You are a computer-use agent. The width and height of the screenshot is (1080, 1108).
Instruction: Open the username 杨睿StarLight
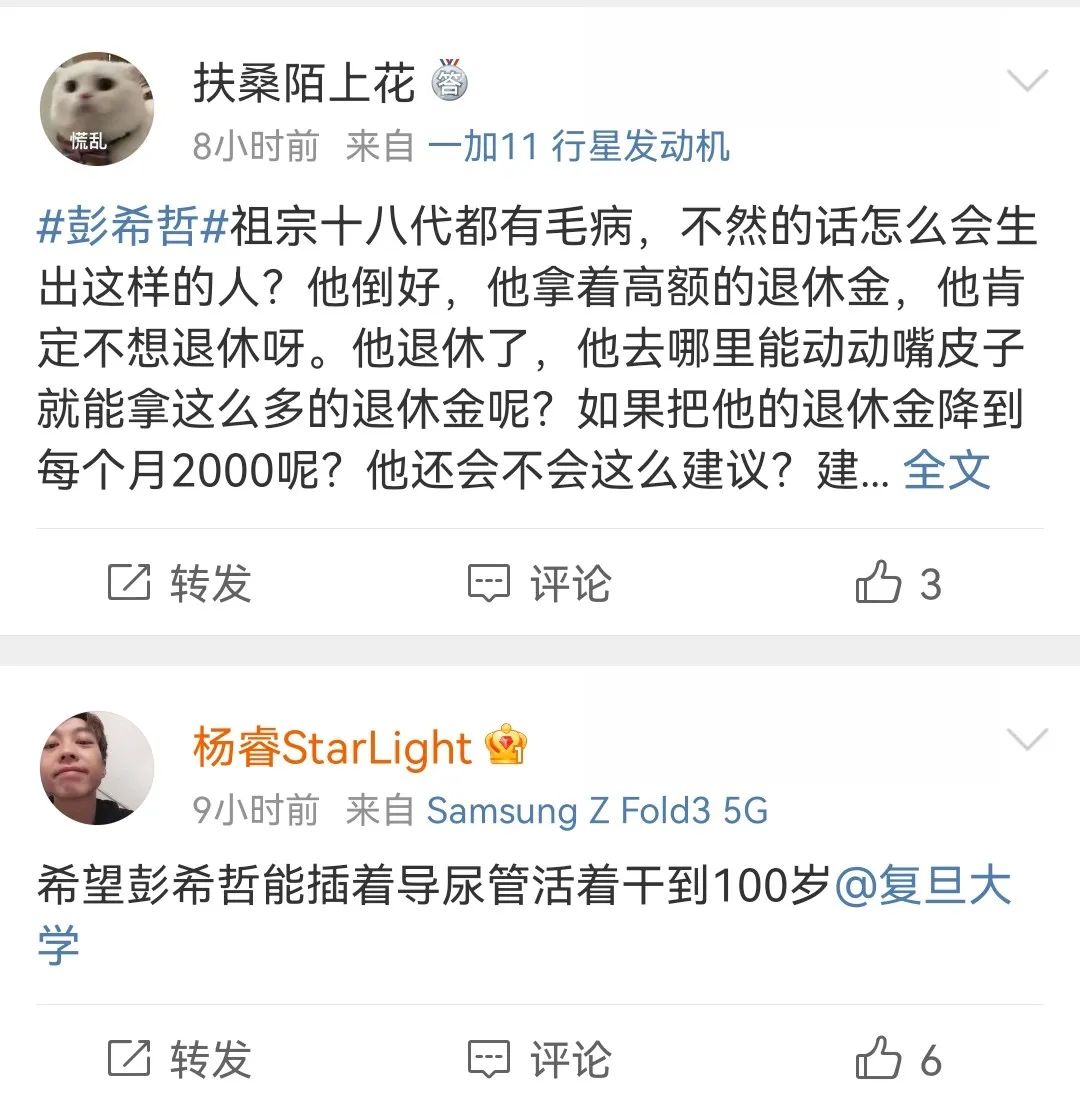(x=332, y=748)
